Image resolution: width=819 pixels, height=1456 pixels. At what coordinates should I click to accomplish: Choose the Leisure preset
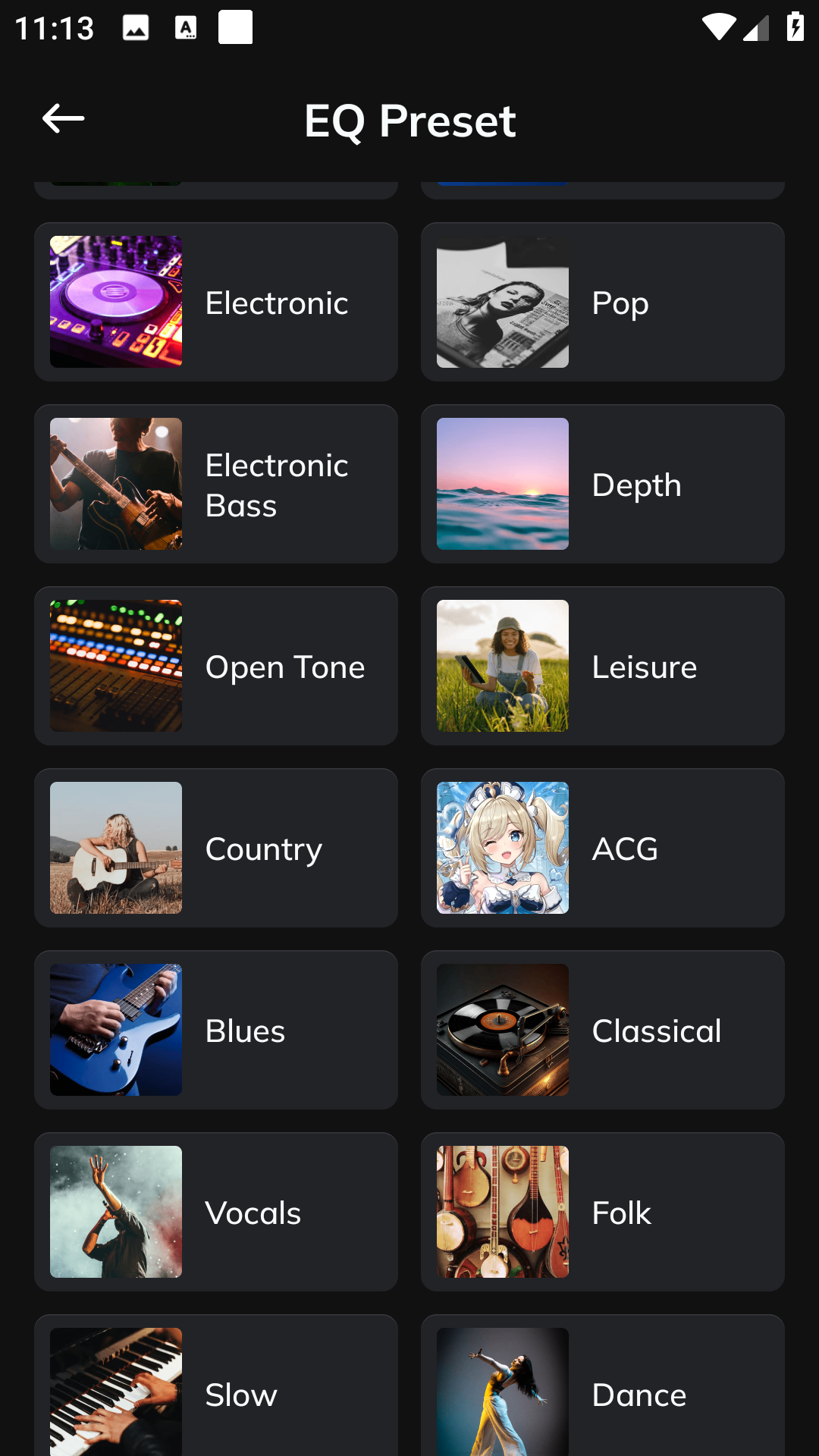[x=603, y=666]
